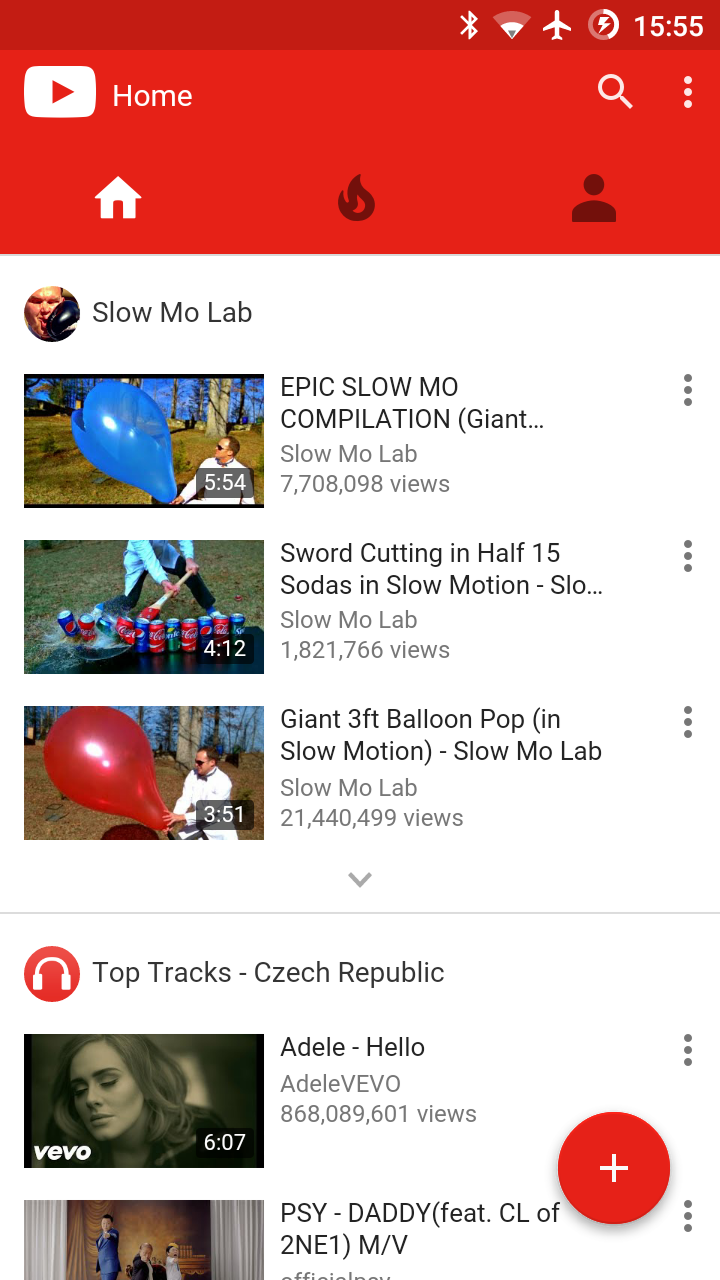Open options for Giant 3ft Balloon Pop
The width and height of the screenshot is (720, 1280).
point(688,722)
